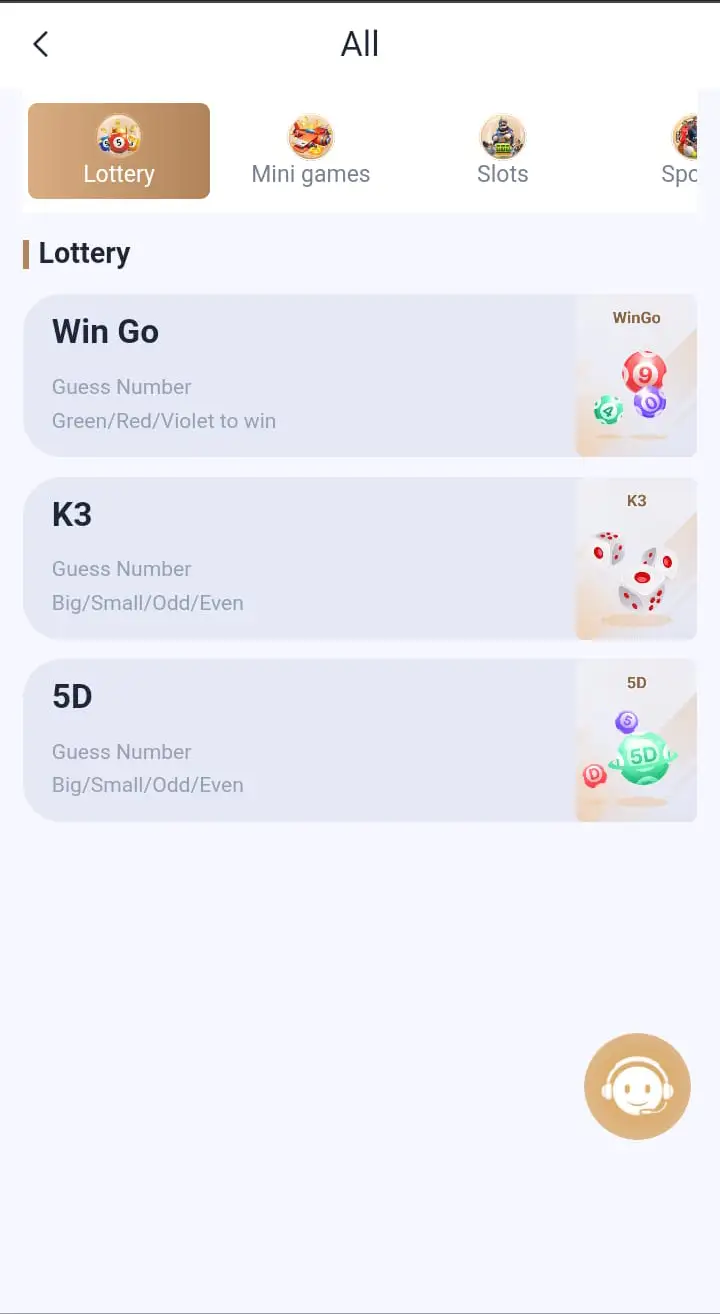
Task: Open the Win Go lottery game
Action: [x=360, y=375]
